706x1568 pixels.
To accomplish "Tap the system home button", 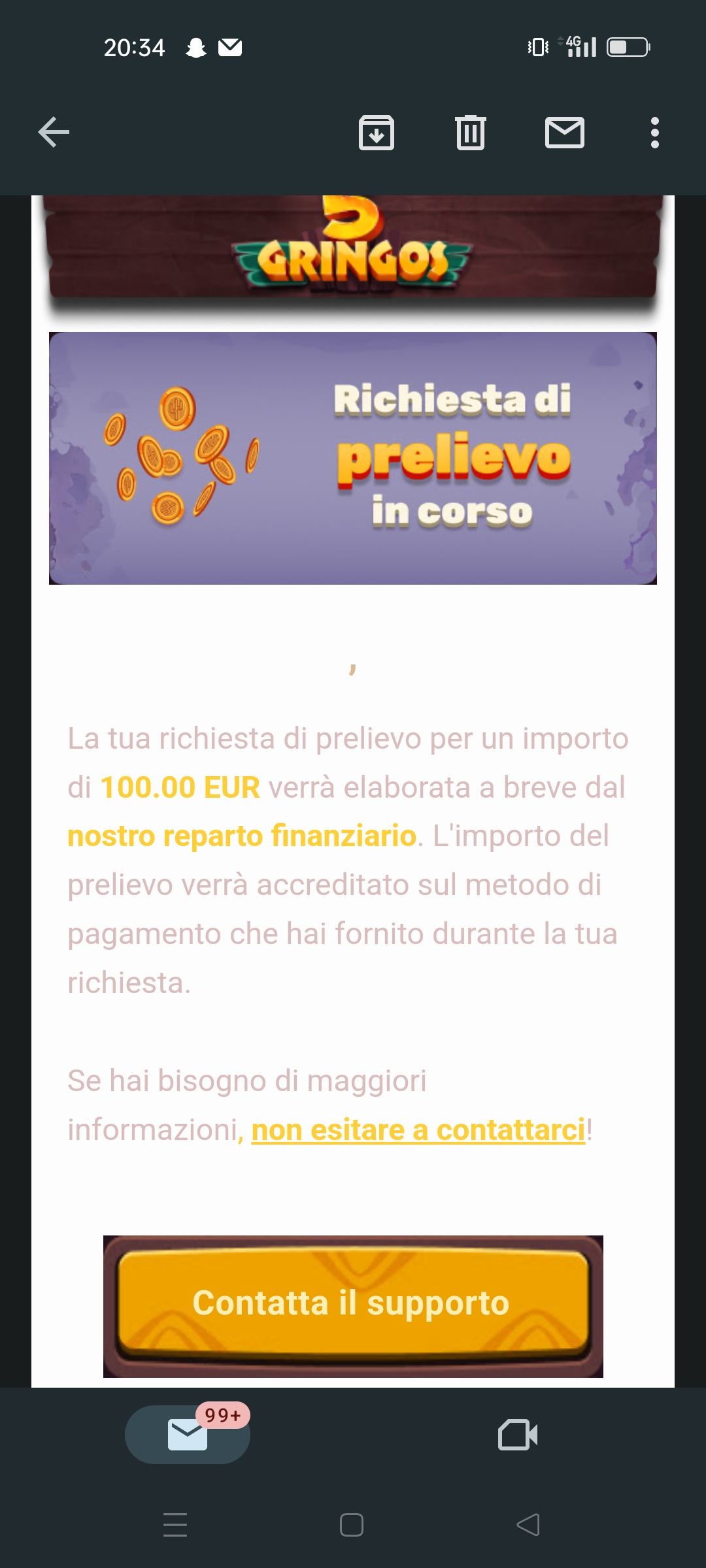I will click(x=352, y=1525).
